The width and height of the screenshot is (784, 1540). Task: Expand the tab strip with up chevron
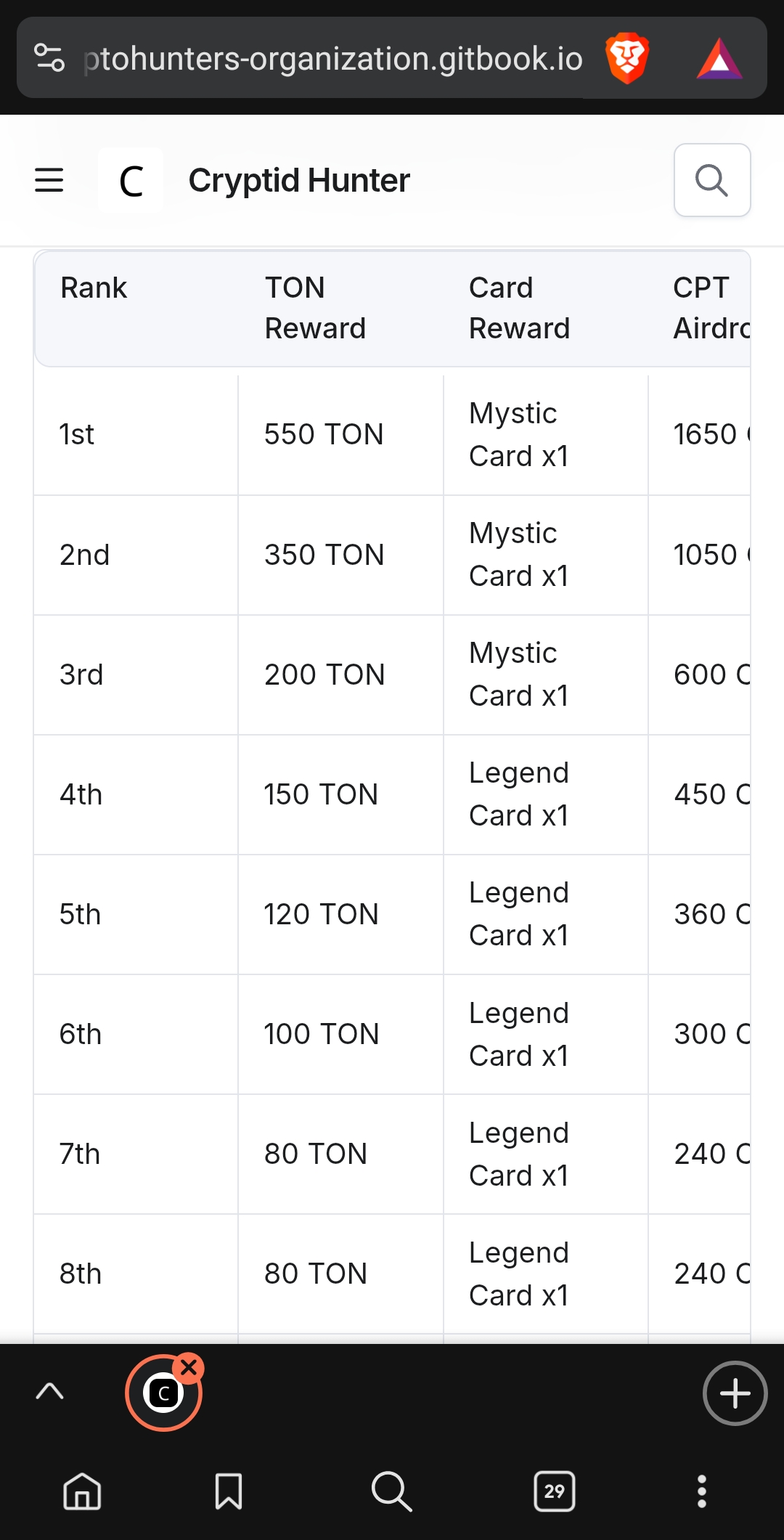click(x=49, y=1391)
